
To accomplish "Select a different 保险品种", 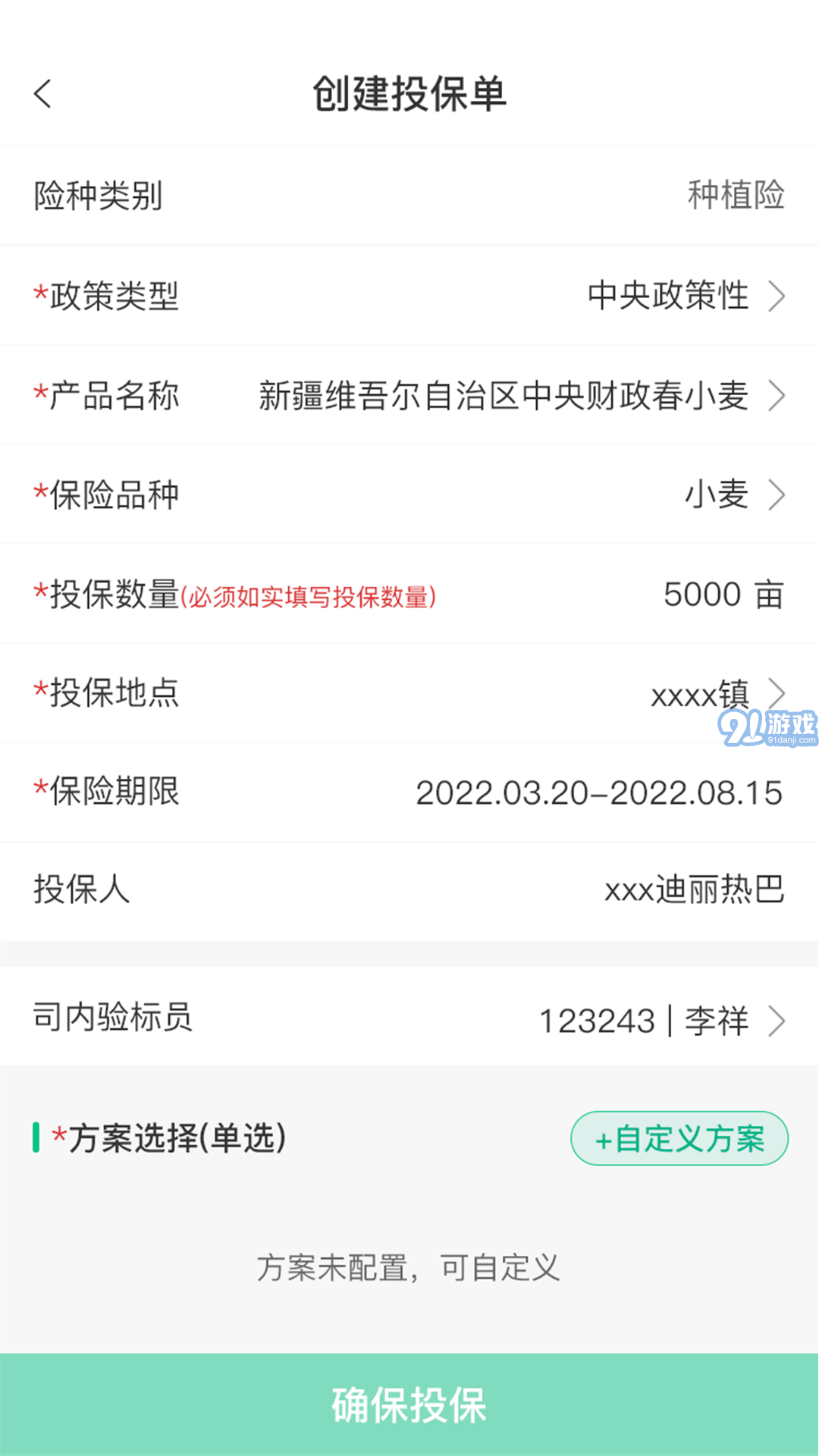I will coord(409,494).
